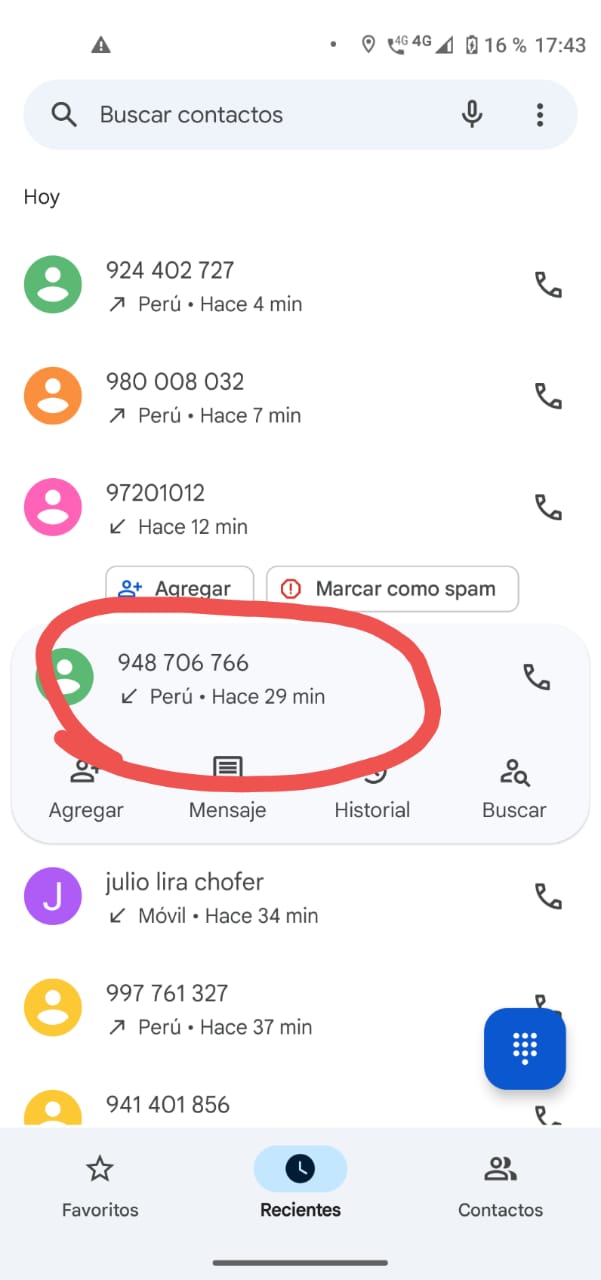Image resolution: width=601 pixels, height=1280 pixels.
Task: Open the 997 761 327 call entry
Action: click(x=250, y=1008)
